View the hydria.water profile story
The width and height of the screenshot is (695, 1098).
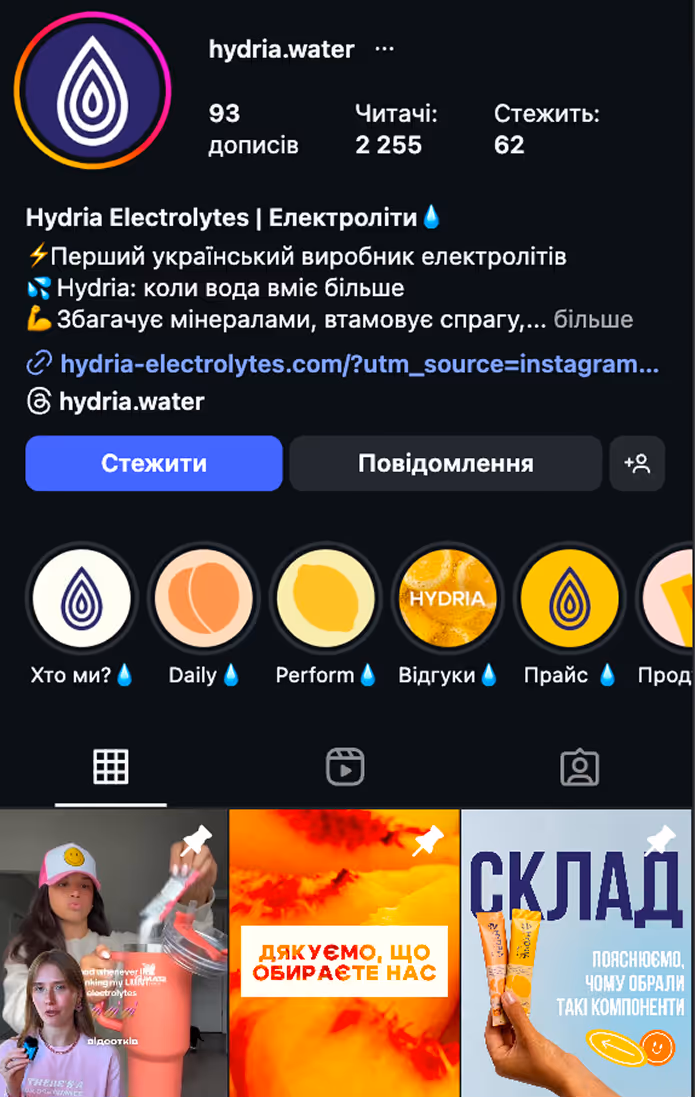(x=93, y=92)
